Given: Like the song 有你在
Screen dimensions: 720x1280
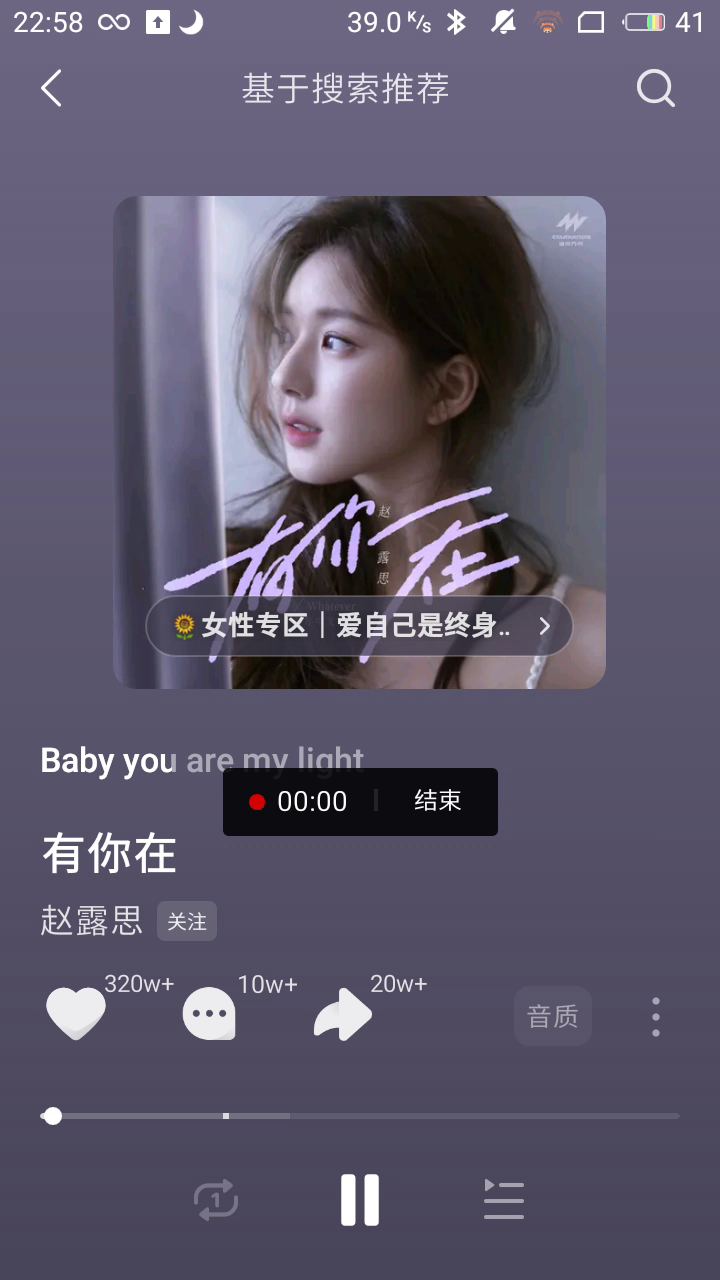Looking at the screenshot, I should (x=76, y=1015).
